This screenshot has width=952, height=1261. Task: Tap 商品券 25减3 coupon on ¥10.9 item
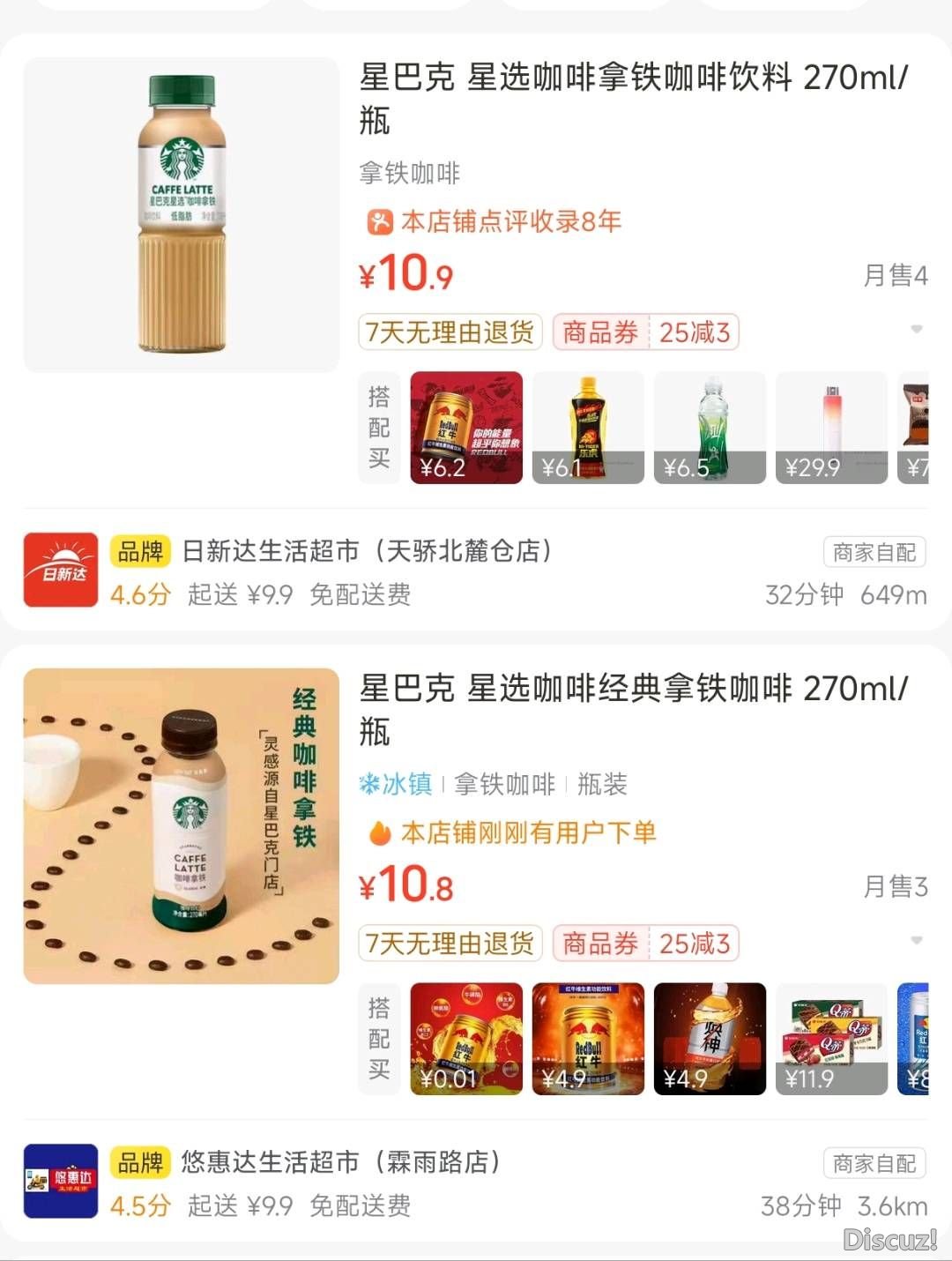point(645,332)
